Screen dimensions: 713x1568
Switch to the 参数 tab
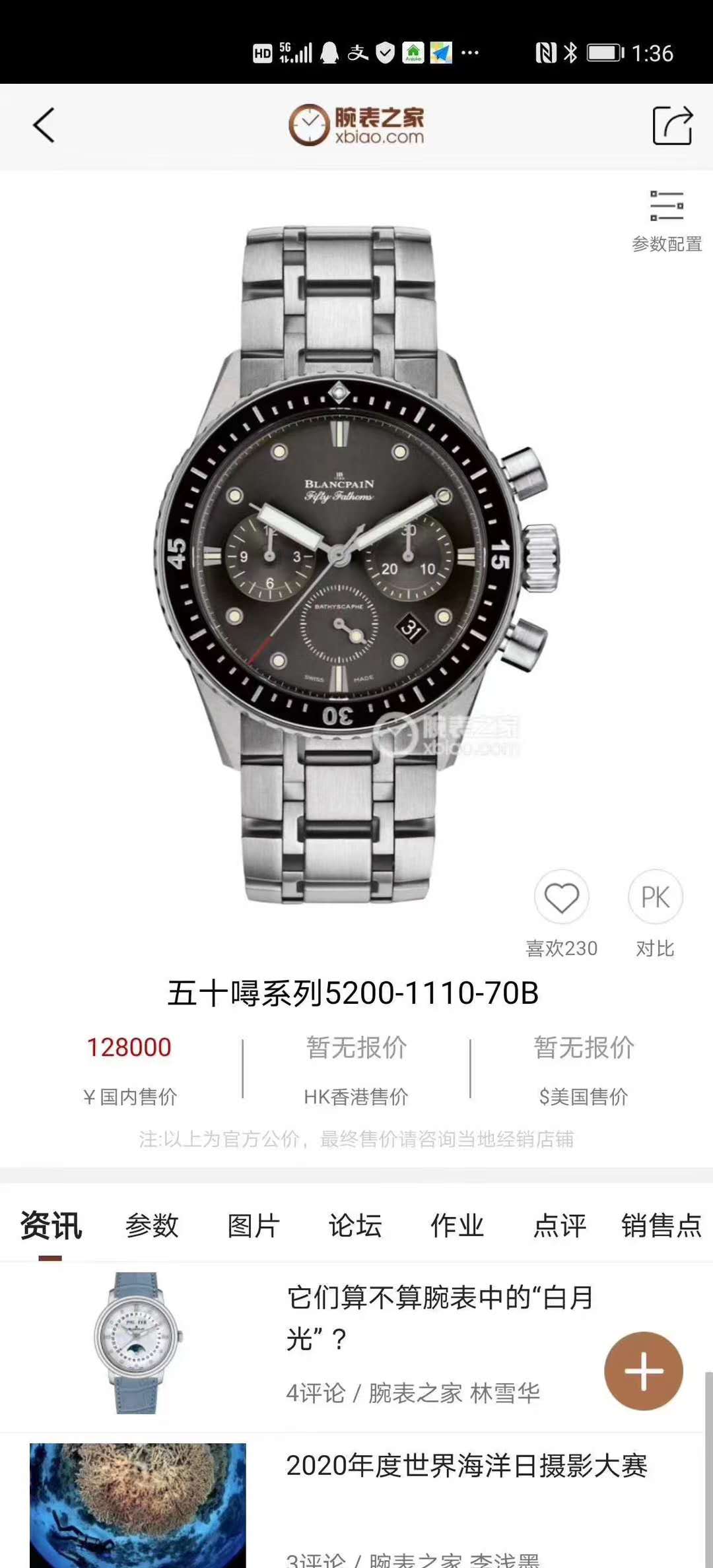coord(152,1225)
